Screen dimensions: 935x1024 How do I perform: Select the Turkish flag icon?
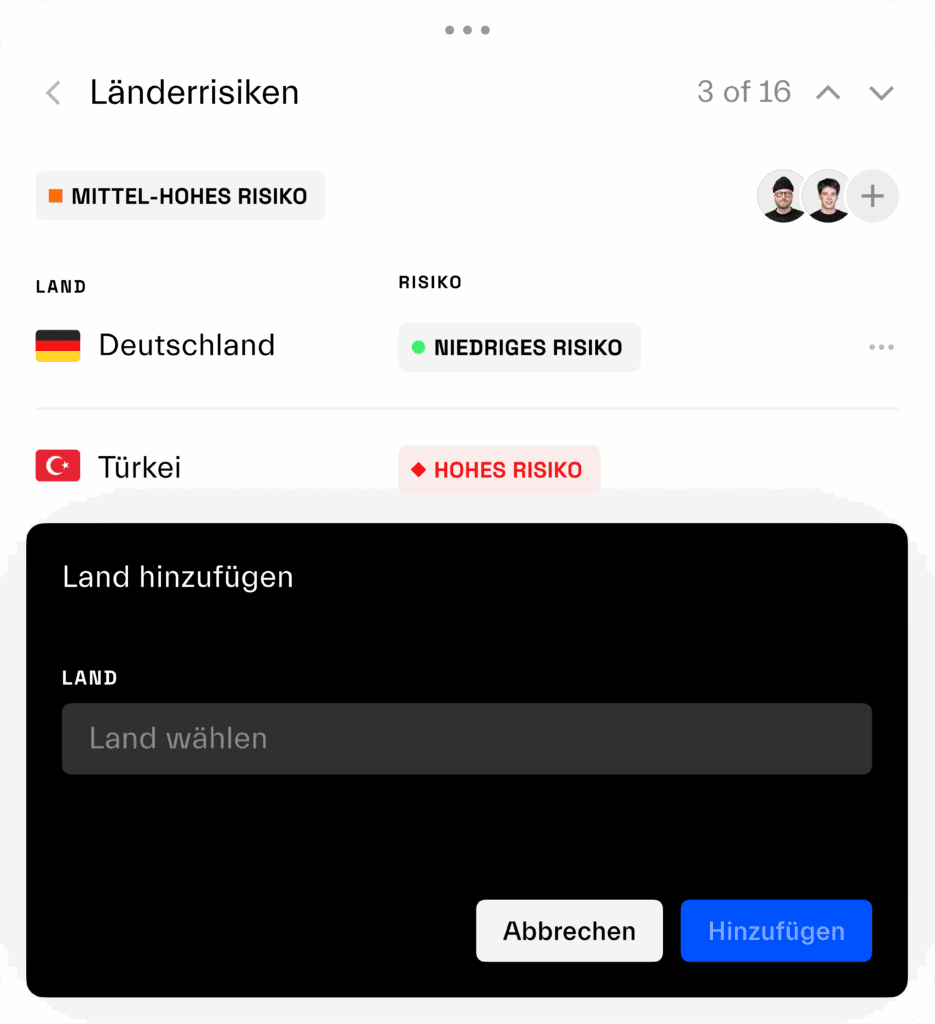(x=57, y=466)
